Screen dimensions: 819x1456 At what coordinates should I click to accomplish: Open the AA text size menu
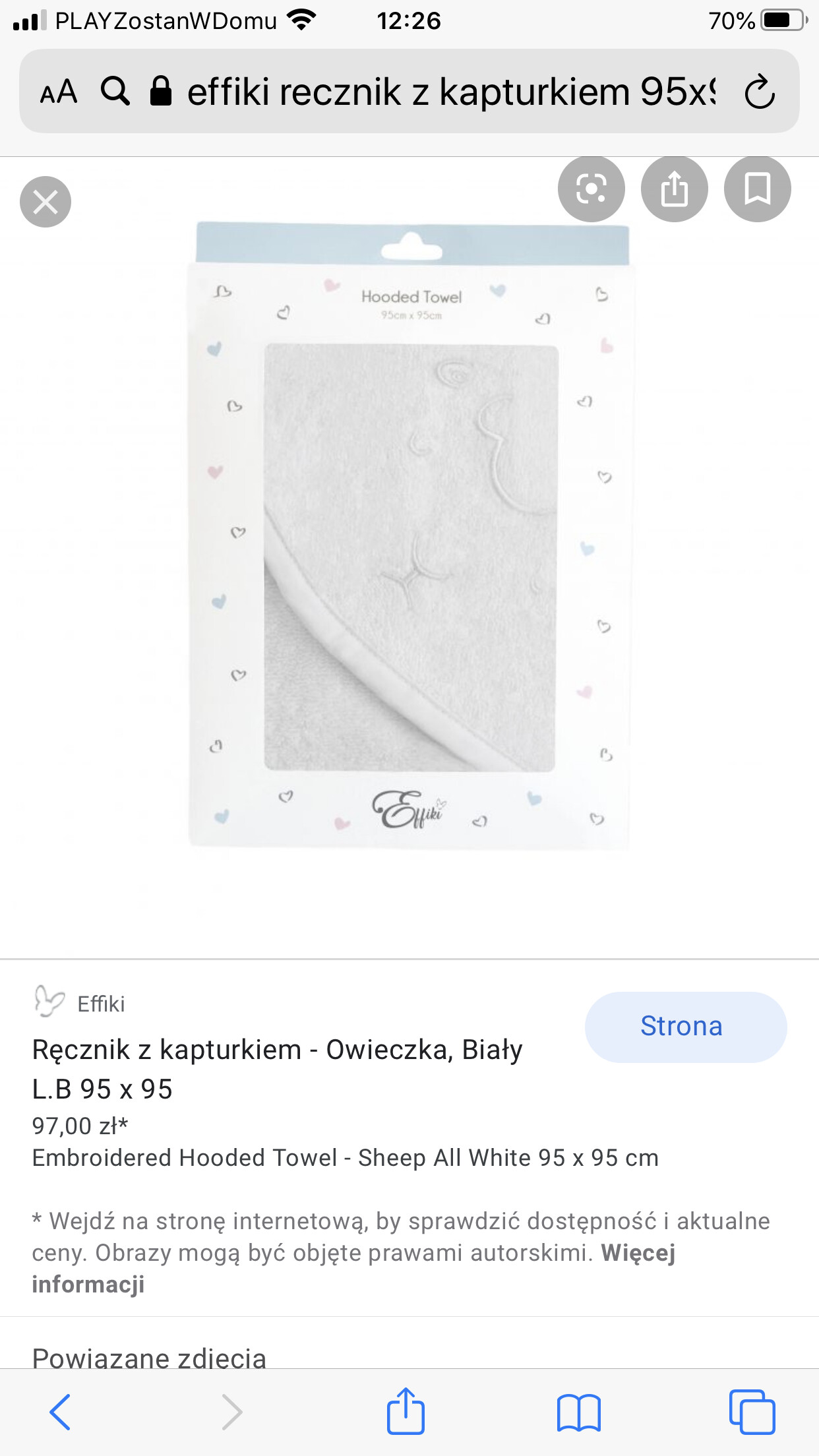(x=58, y=92)
